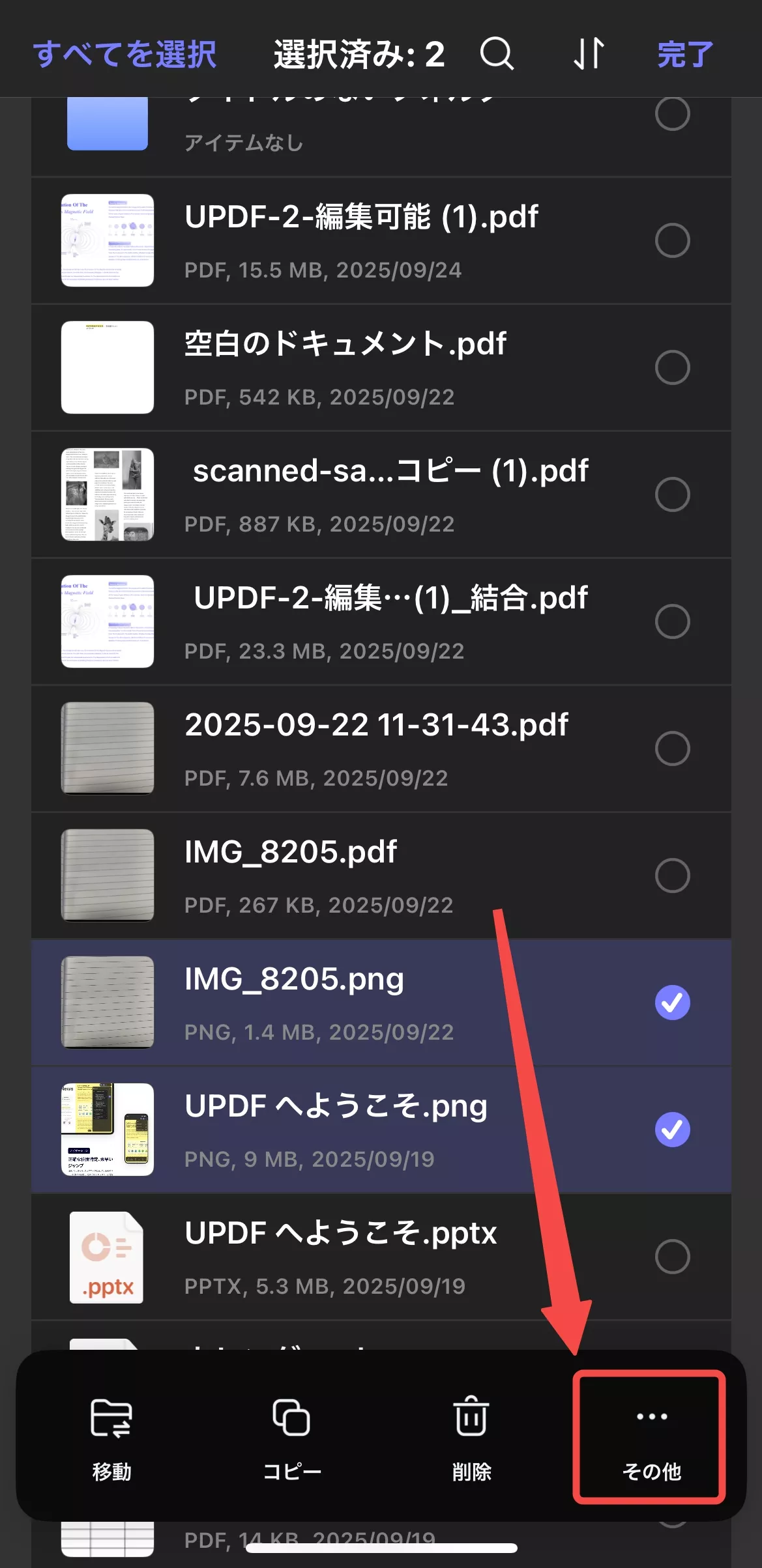The height and width of the screenshot is (1568, 762).
Task: Deselect UPDF へようこそ.png
Action: (x=672, y=1130)
